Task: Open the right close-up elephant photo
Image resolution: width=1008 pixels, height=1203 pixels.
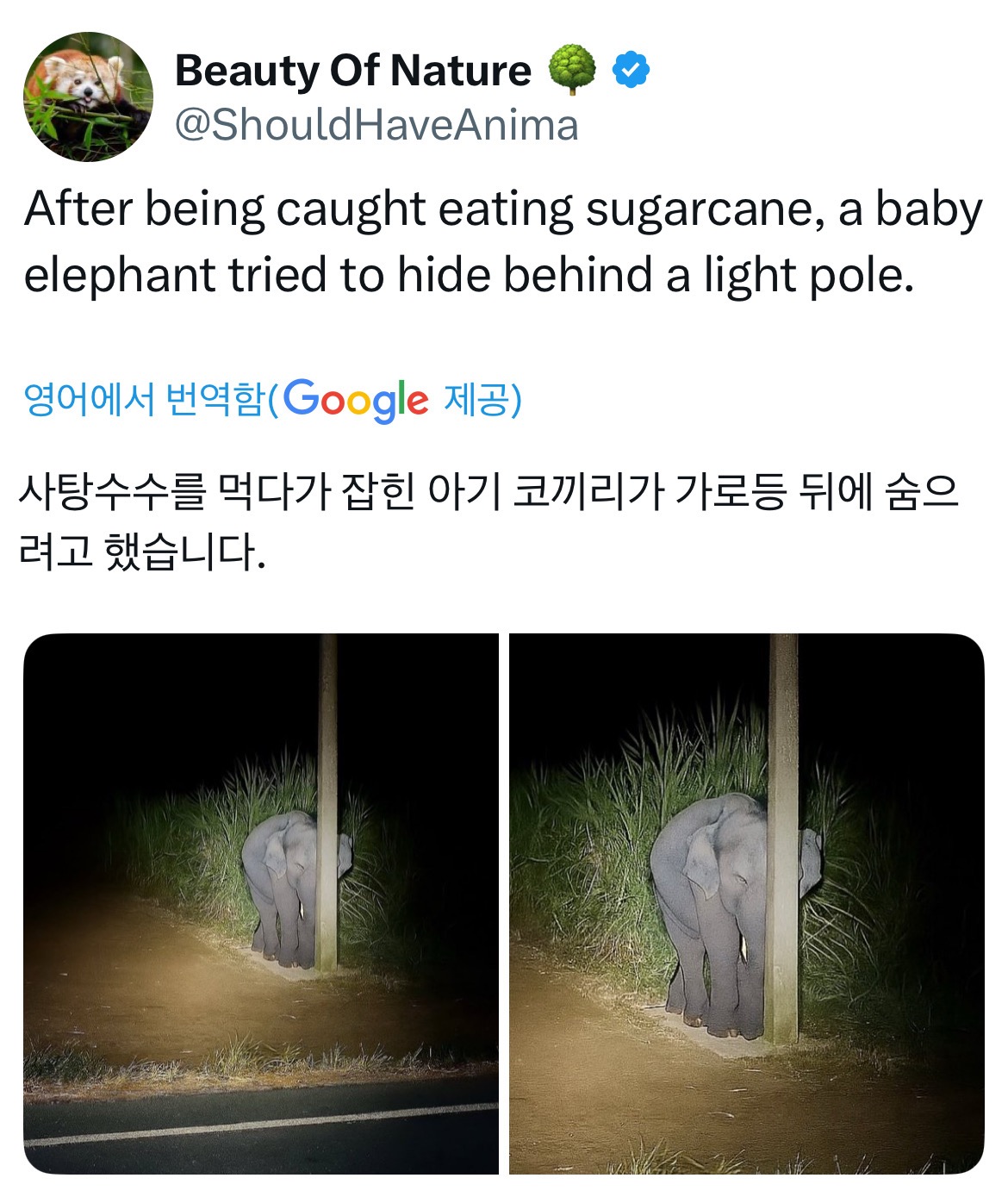Action: tap(746, 903)
